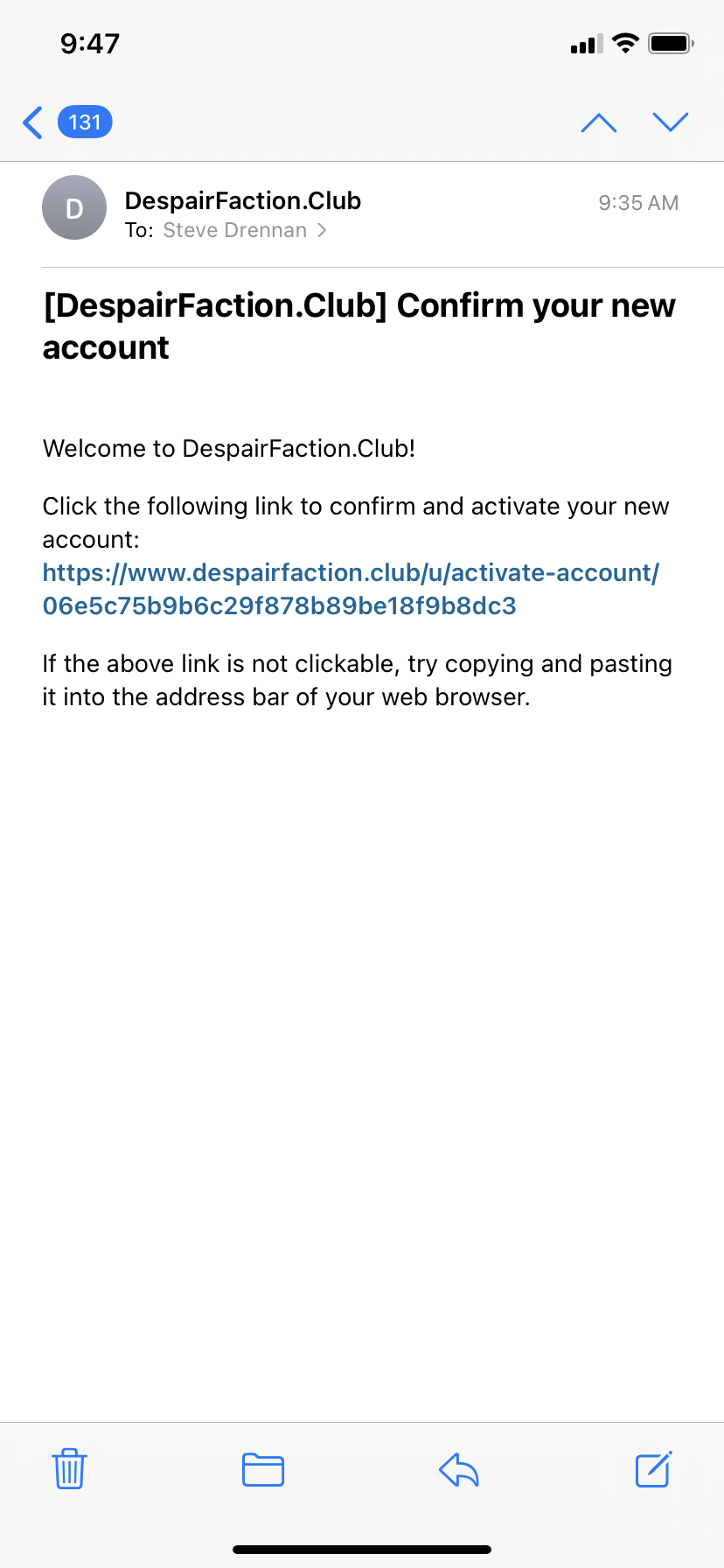Jump to the previous email
724x1568 pixels.
599,122
